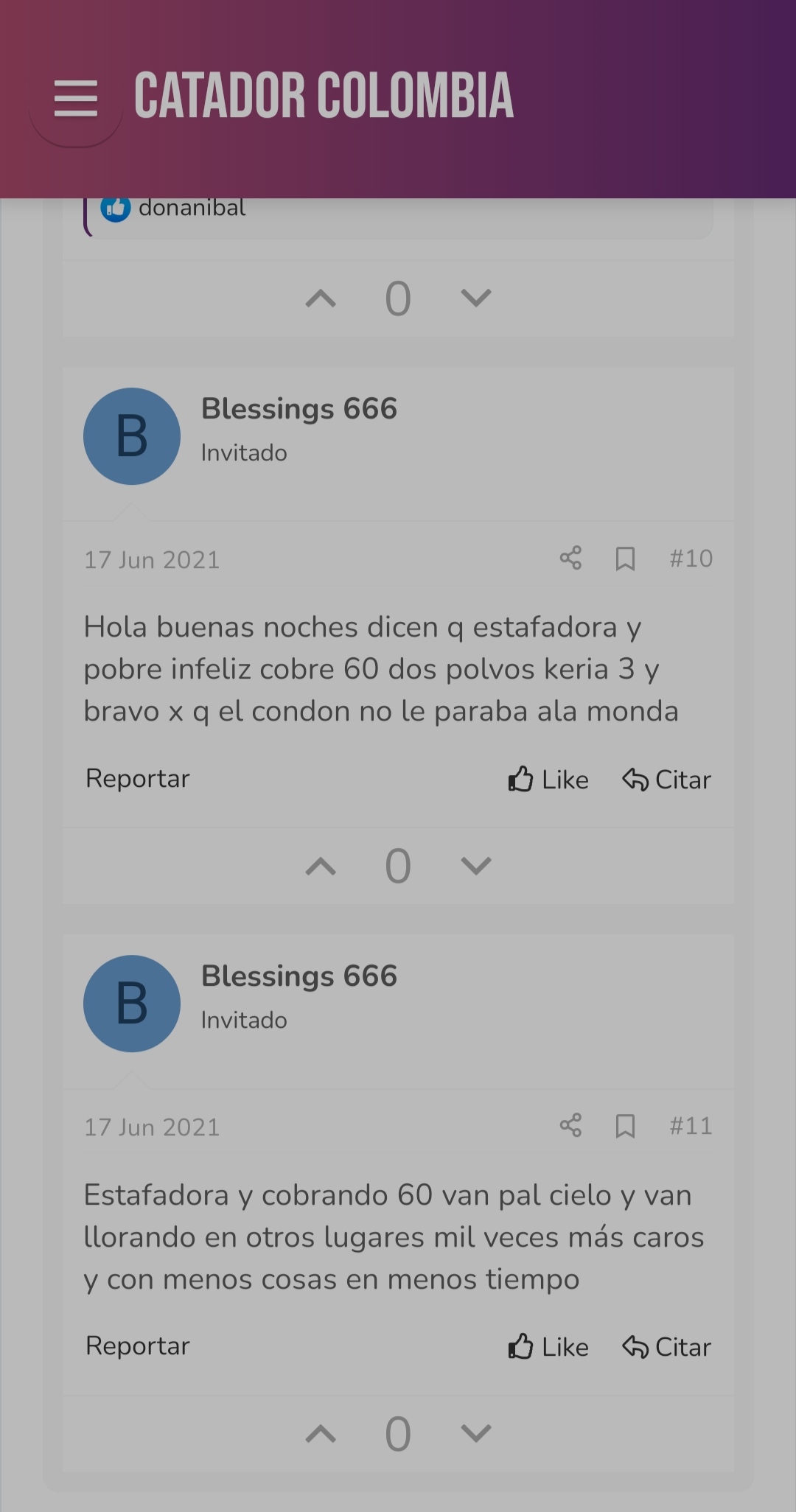Like post #11
Screen dimensions: 796x1512
(x=548, y=1346)
